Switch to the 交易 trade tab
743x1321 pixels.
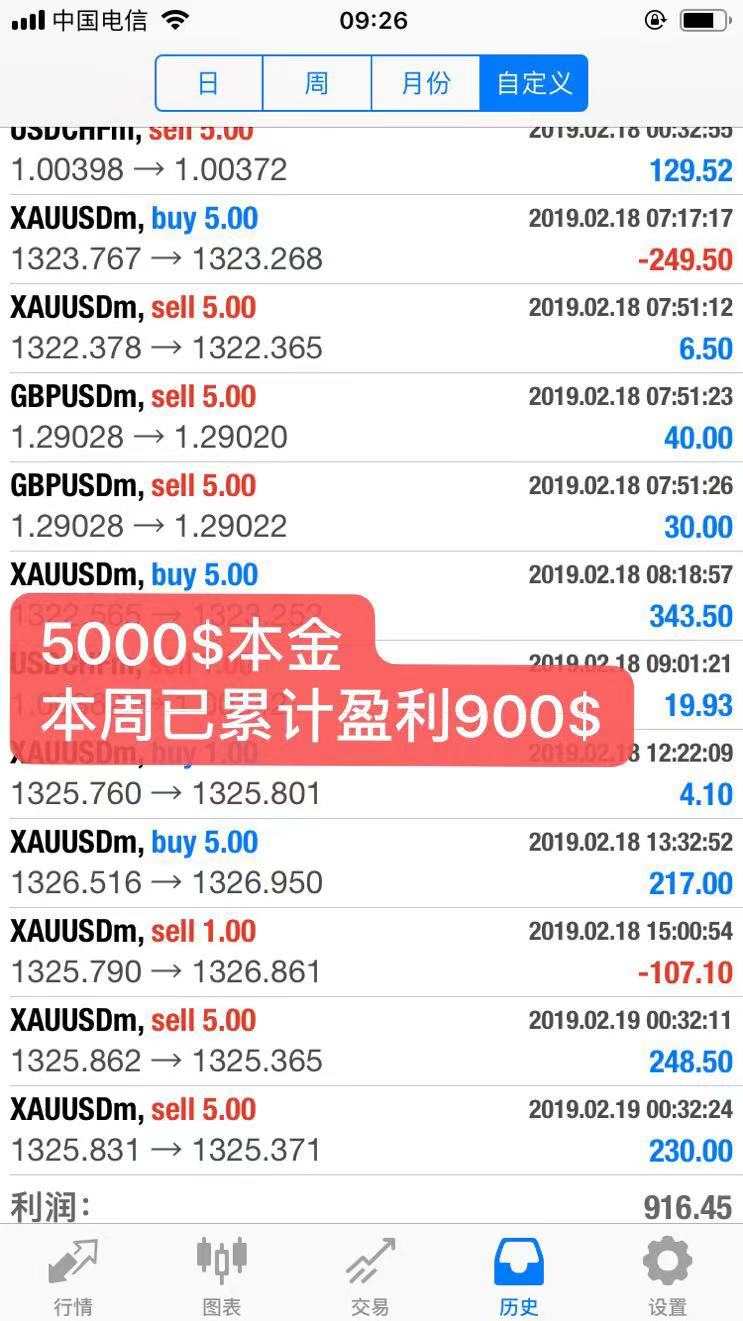click(x=370, y=1275)
